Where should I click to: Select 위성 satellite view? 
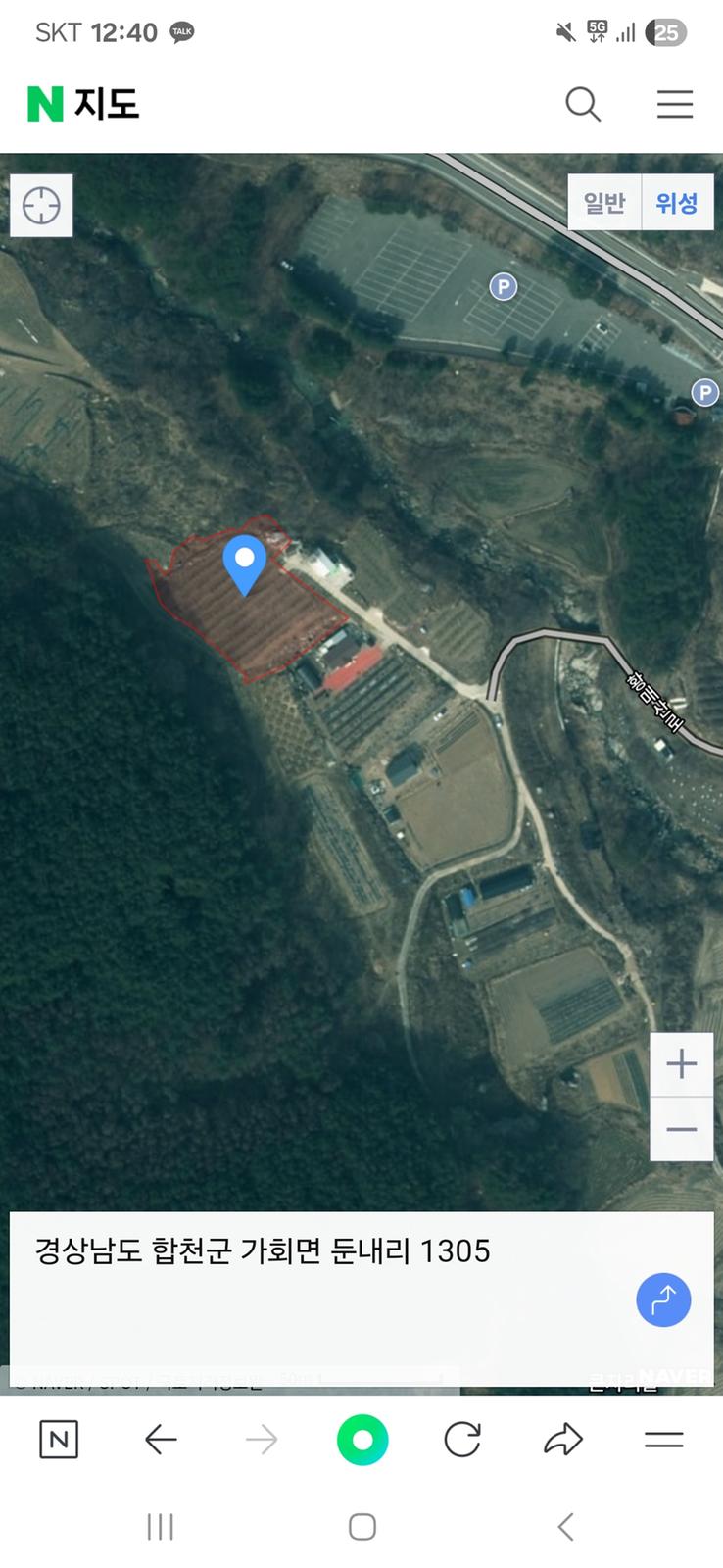tap(677, 203)
